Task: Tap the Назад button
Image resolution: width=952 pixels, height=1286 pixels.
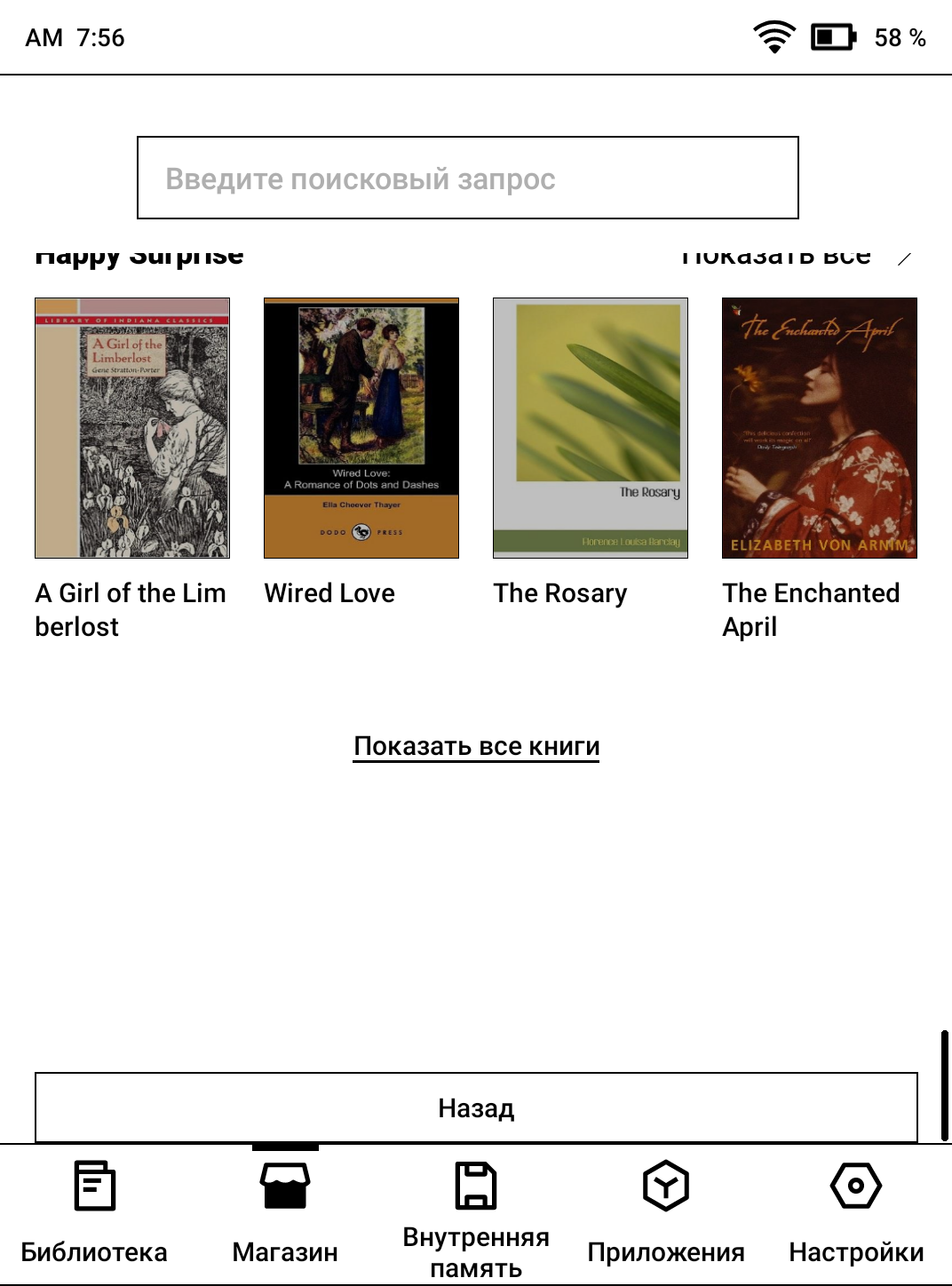Action: point(476,1107)
